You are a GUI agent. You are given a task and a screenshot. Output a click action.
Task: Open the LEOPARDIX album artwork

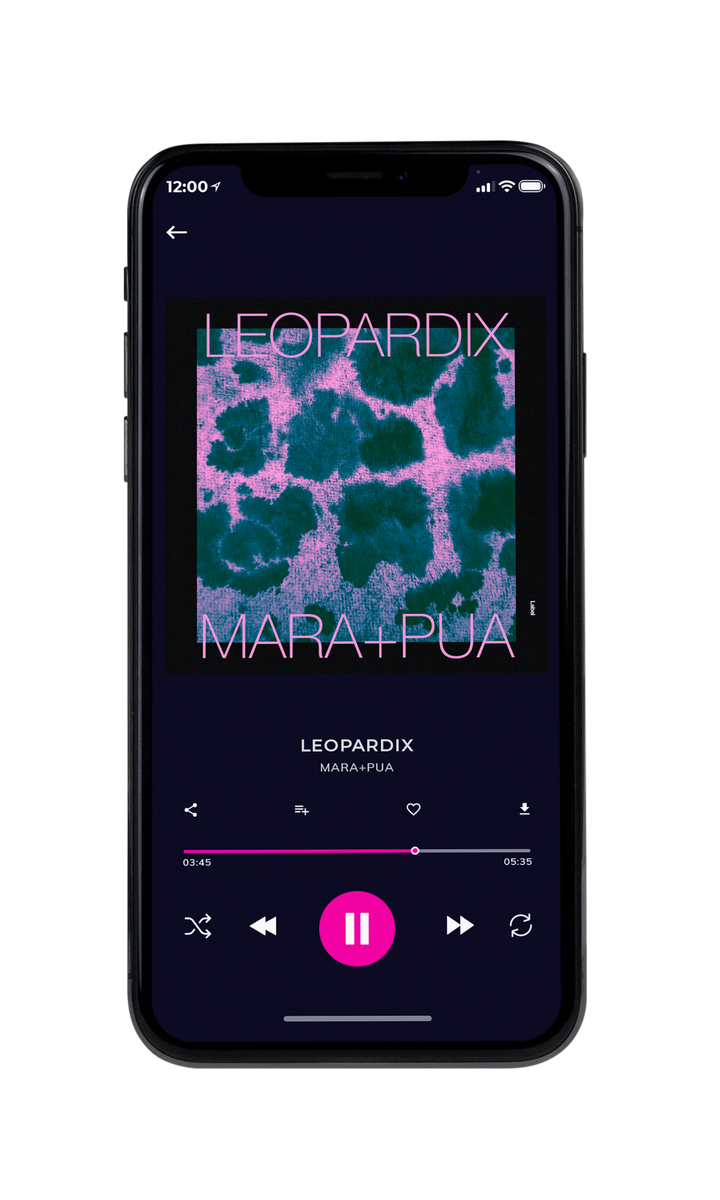point(357,485)
